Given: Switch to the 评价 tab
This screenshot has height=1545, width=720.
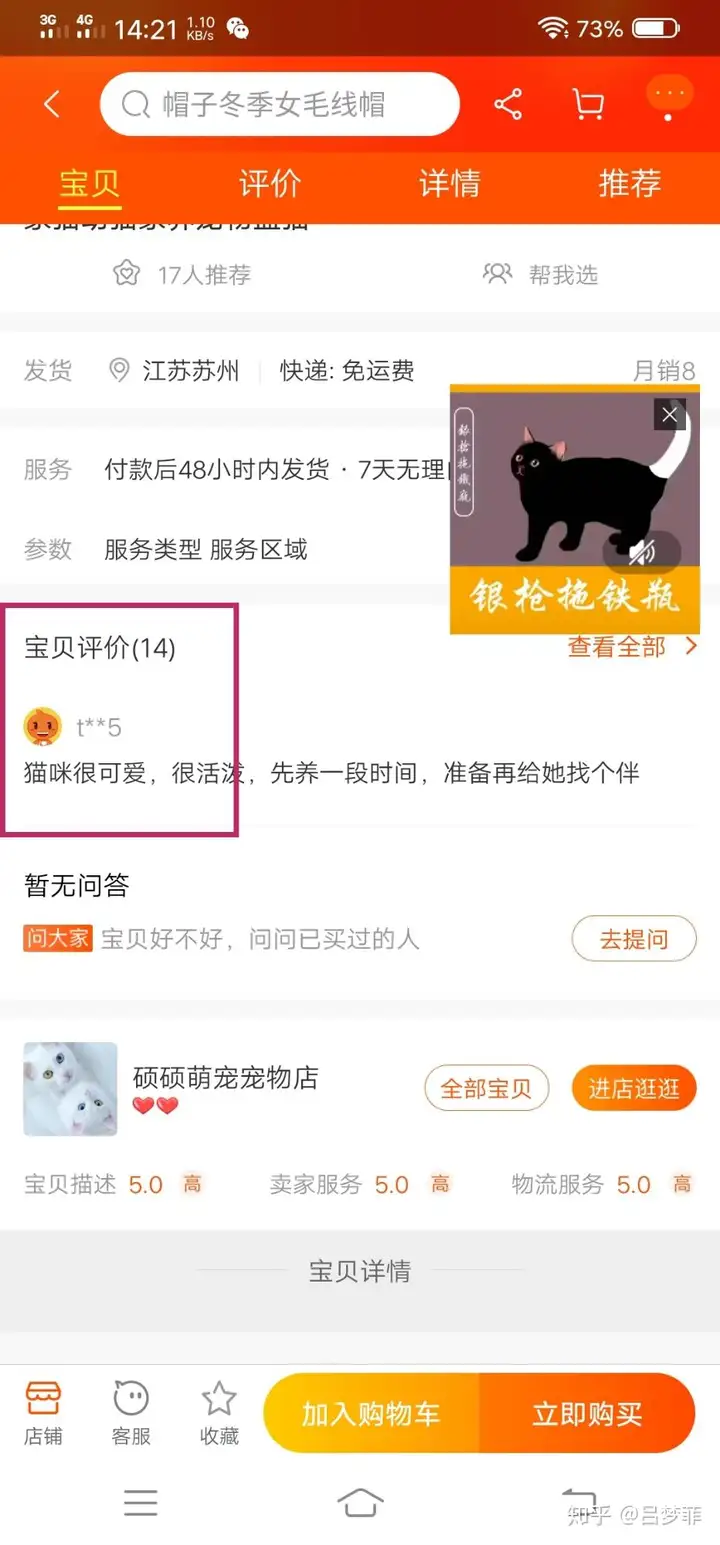Looking at the screenshot, I should point(270,183).
